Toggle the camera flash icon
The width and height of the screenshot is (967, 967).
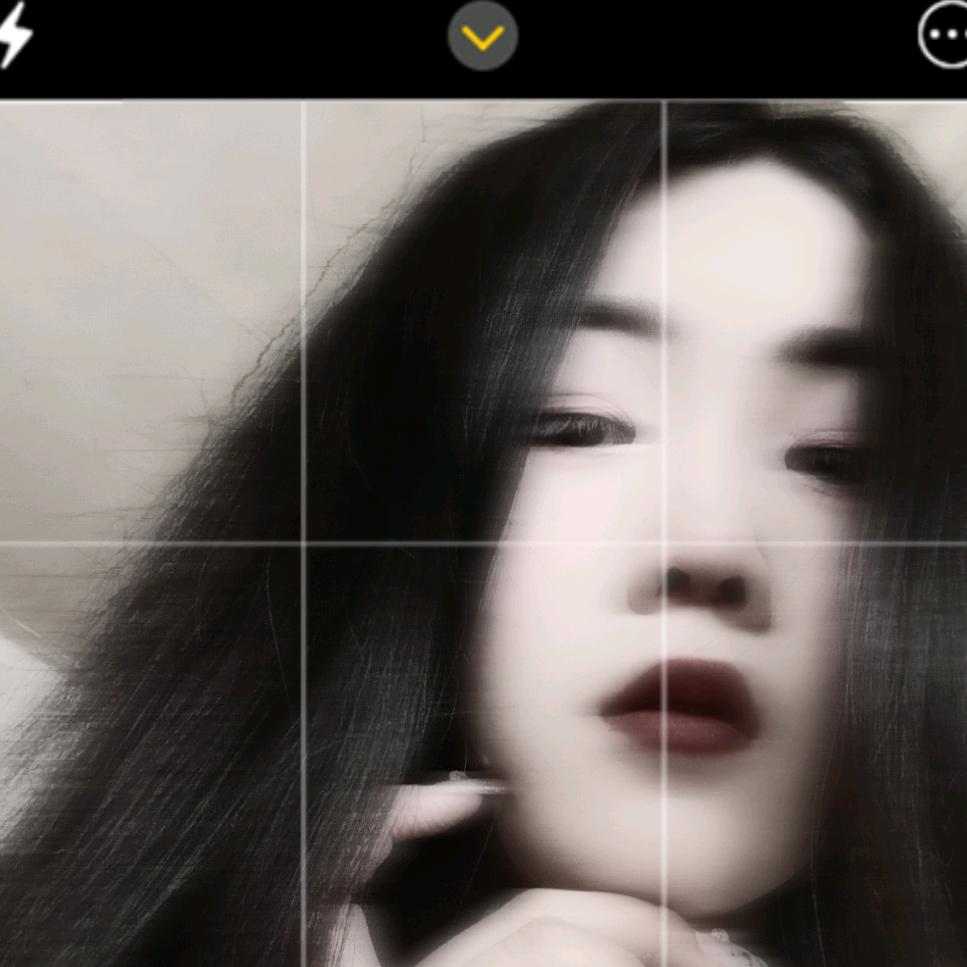(15, 35)
